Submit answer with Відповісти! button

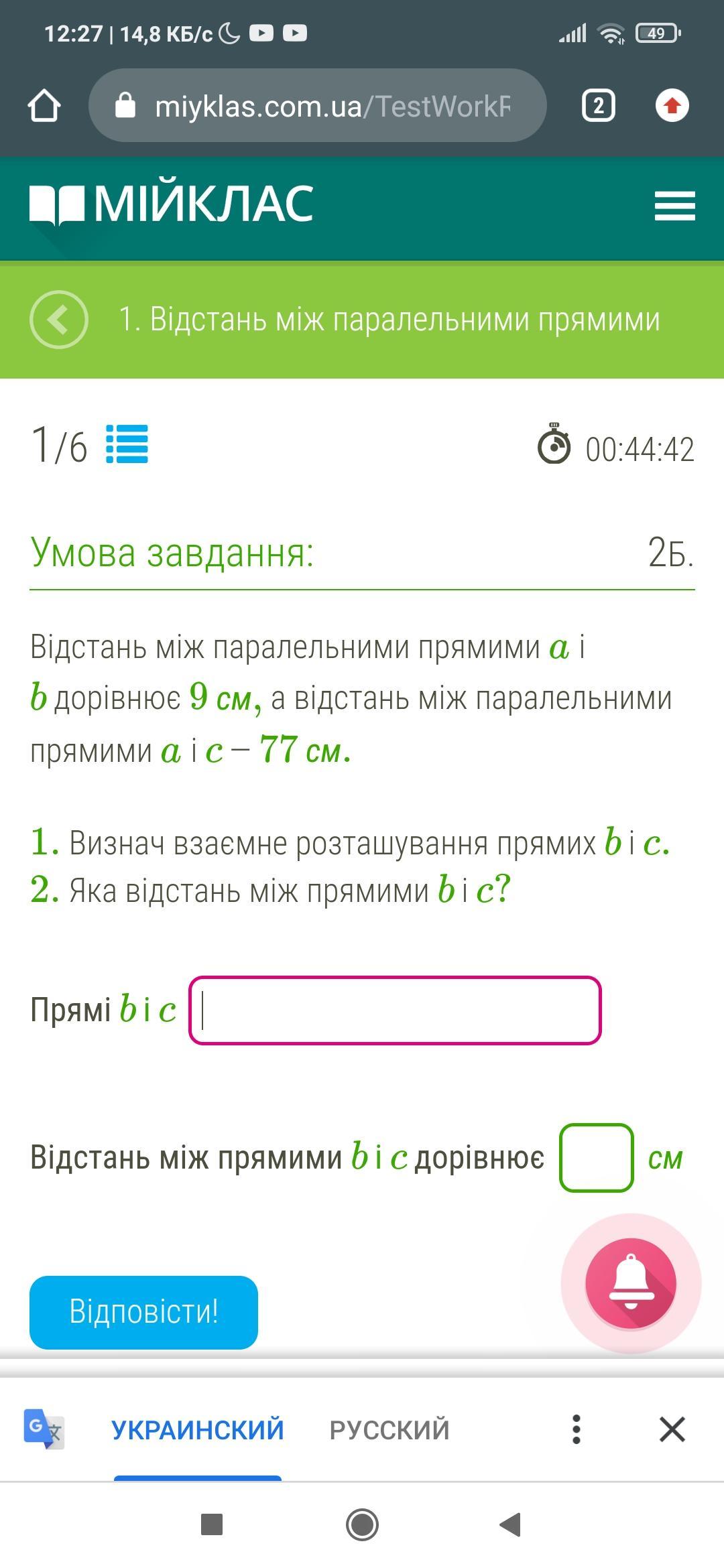pos(143,1312)
